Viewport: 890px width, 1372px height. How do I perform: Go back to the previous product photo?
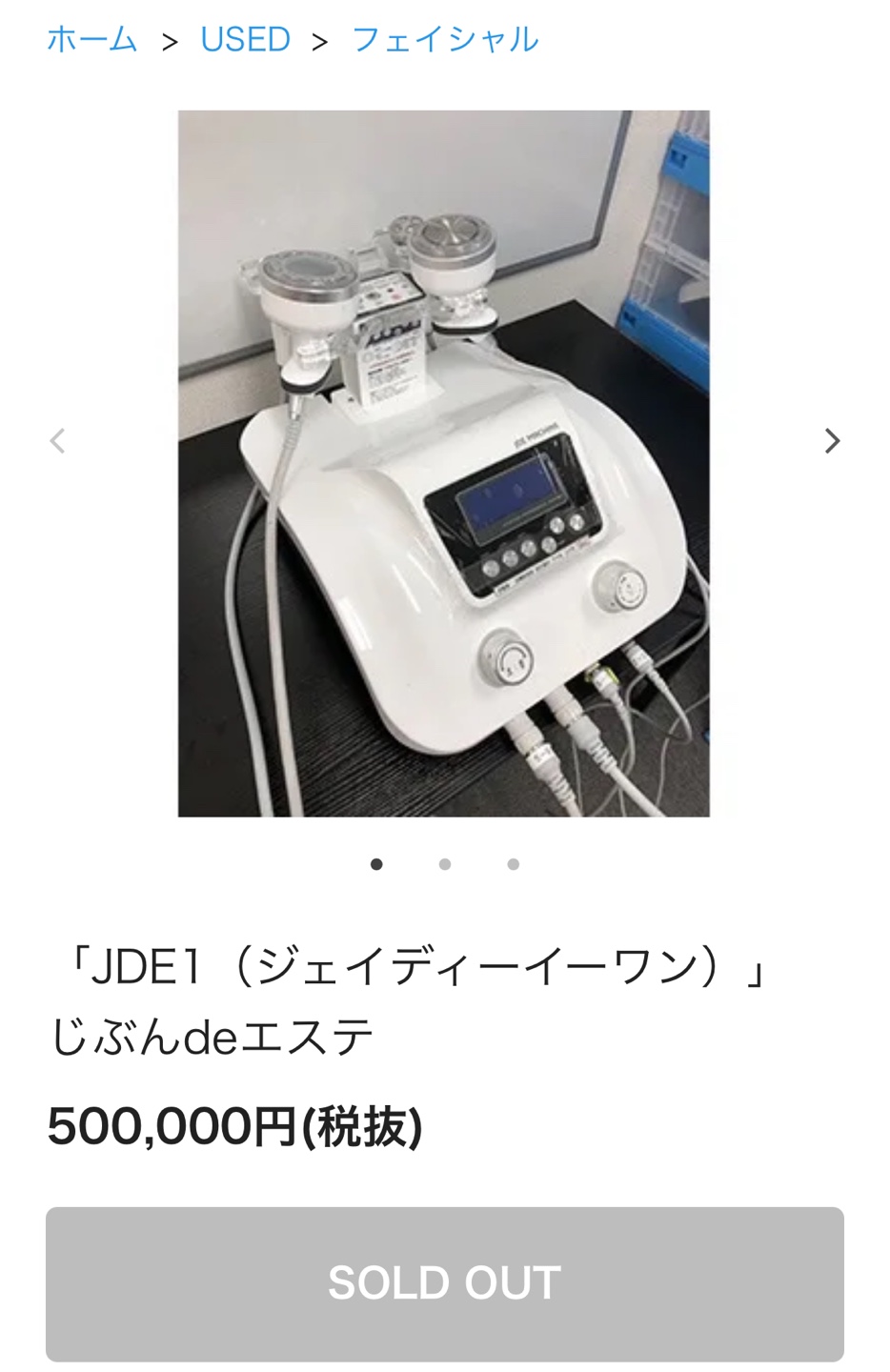coord(58,440)
